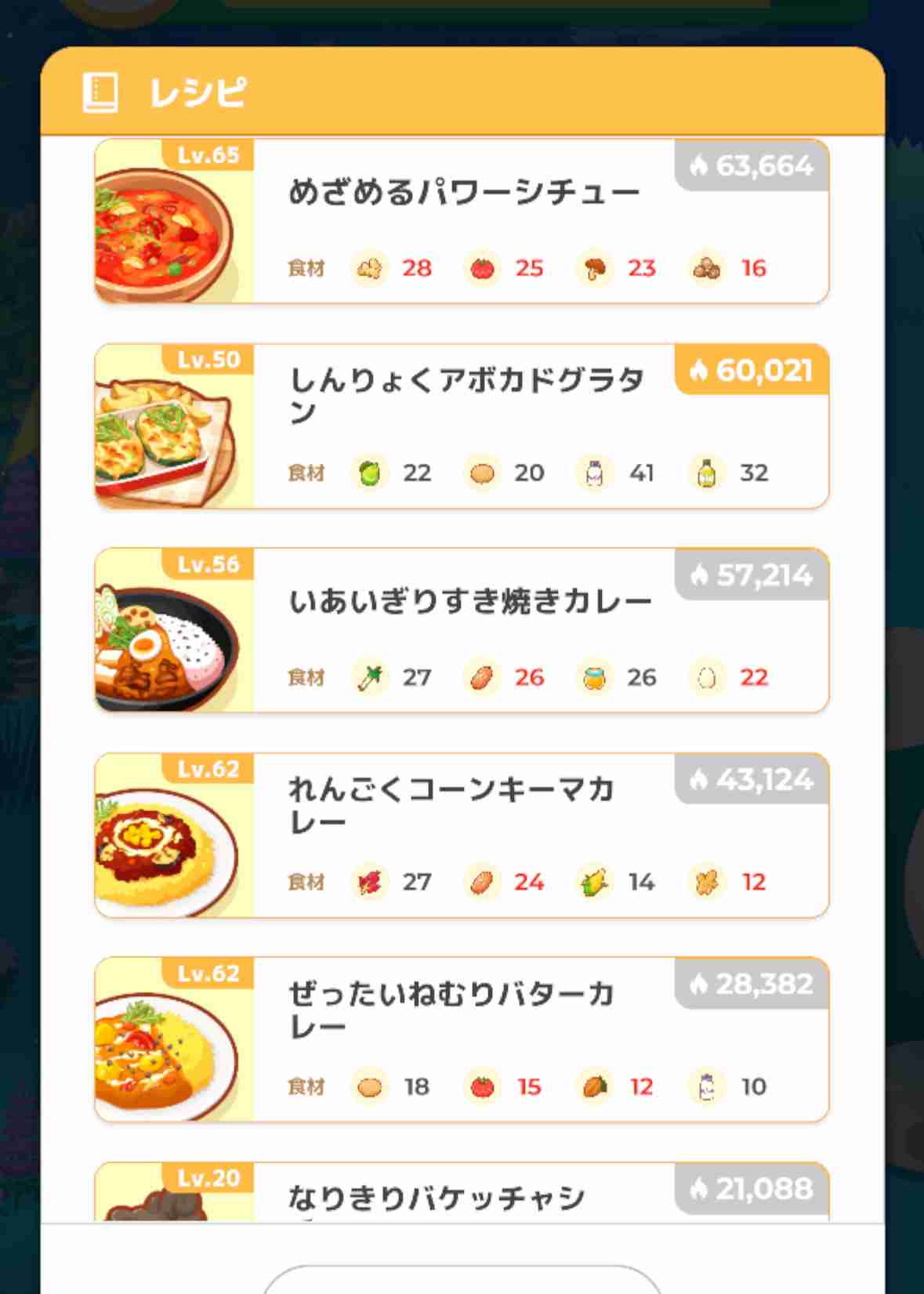Viewport: 924px width, 1294px height.
Task: Click the mushroom ingredient icon showing 23
Action: pyautogui.click(x=595, y=268)
